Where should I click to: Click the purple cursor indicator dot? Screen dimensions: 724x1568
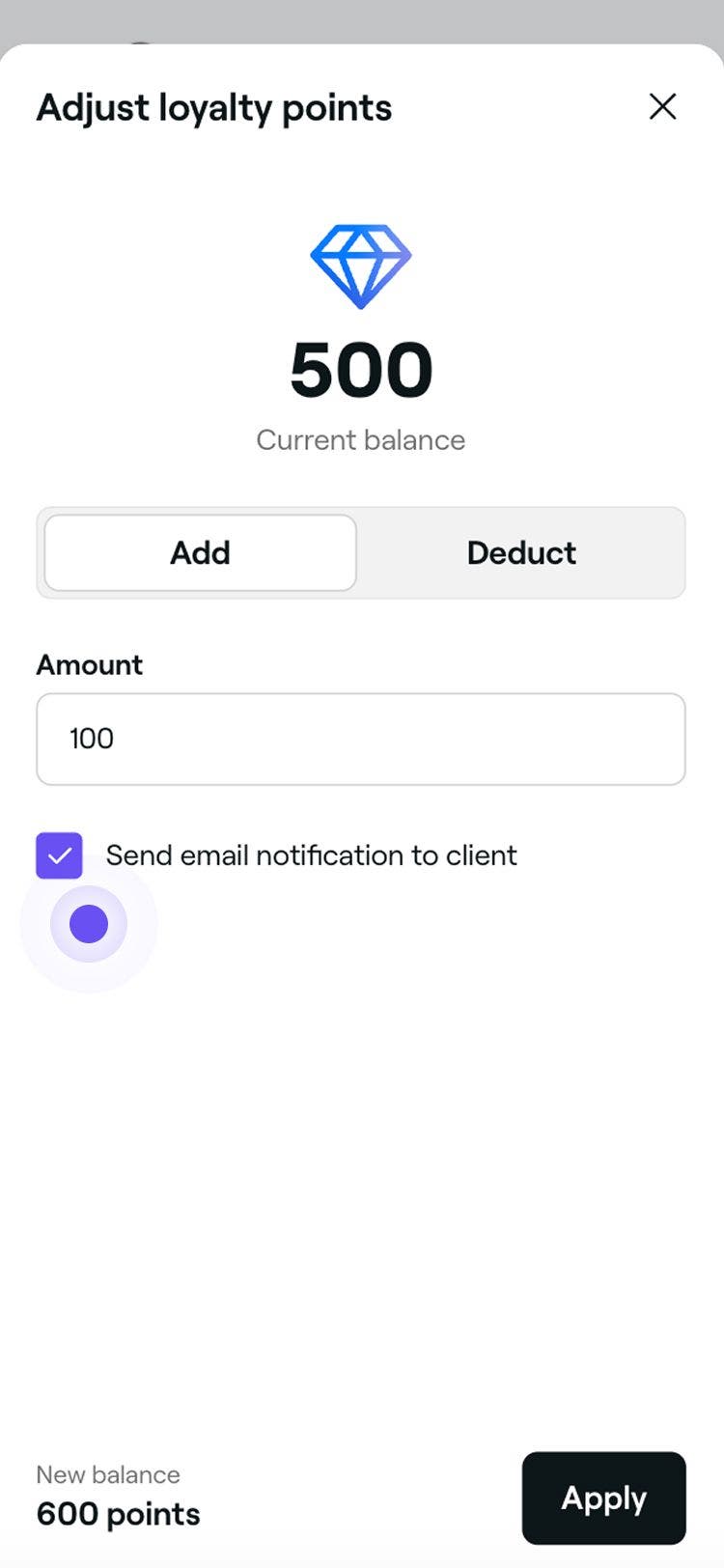[88, 924]
